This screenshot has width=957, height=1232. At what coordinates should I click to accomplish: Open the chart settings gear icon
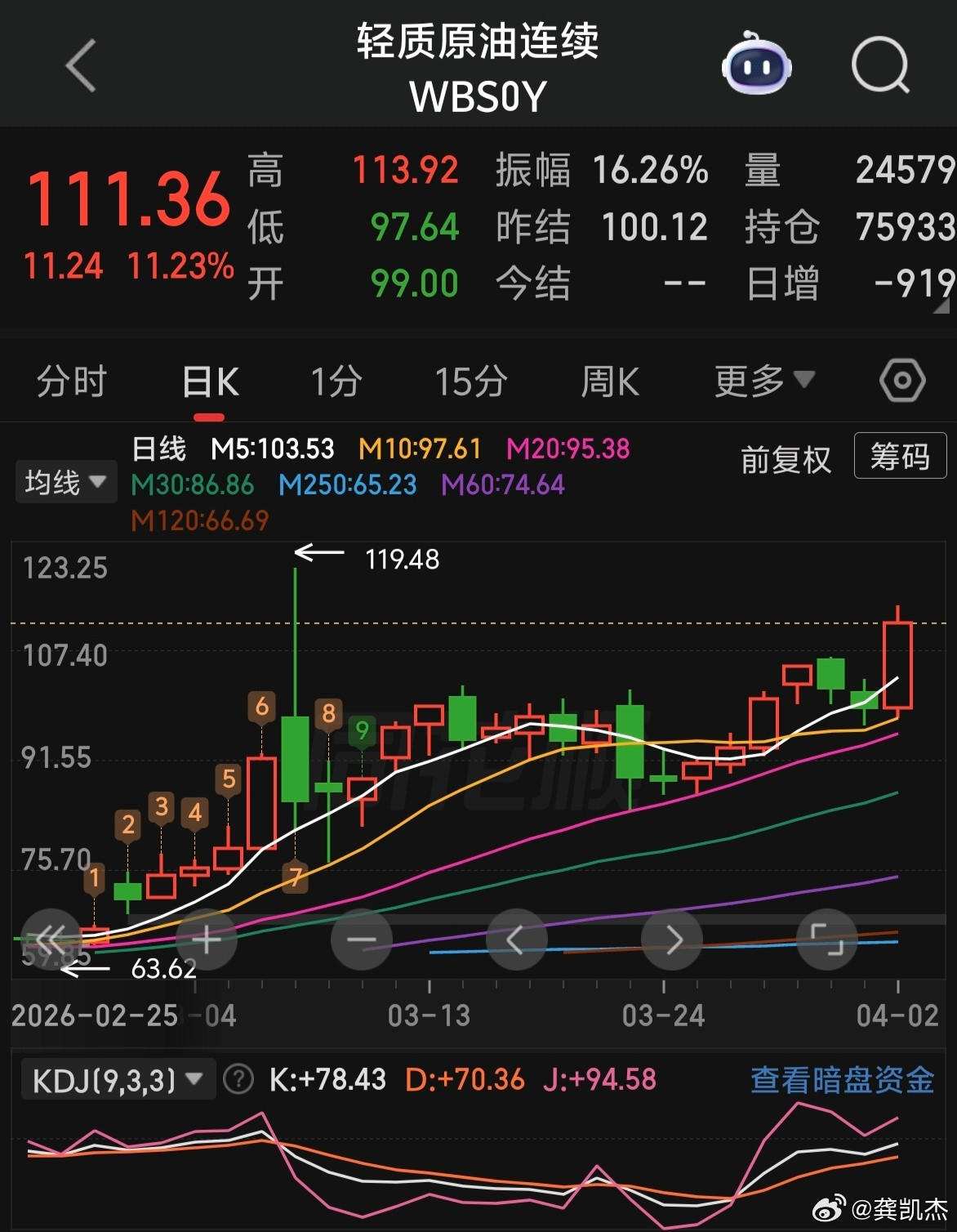pos(901,380)
